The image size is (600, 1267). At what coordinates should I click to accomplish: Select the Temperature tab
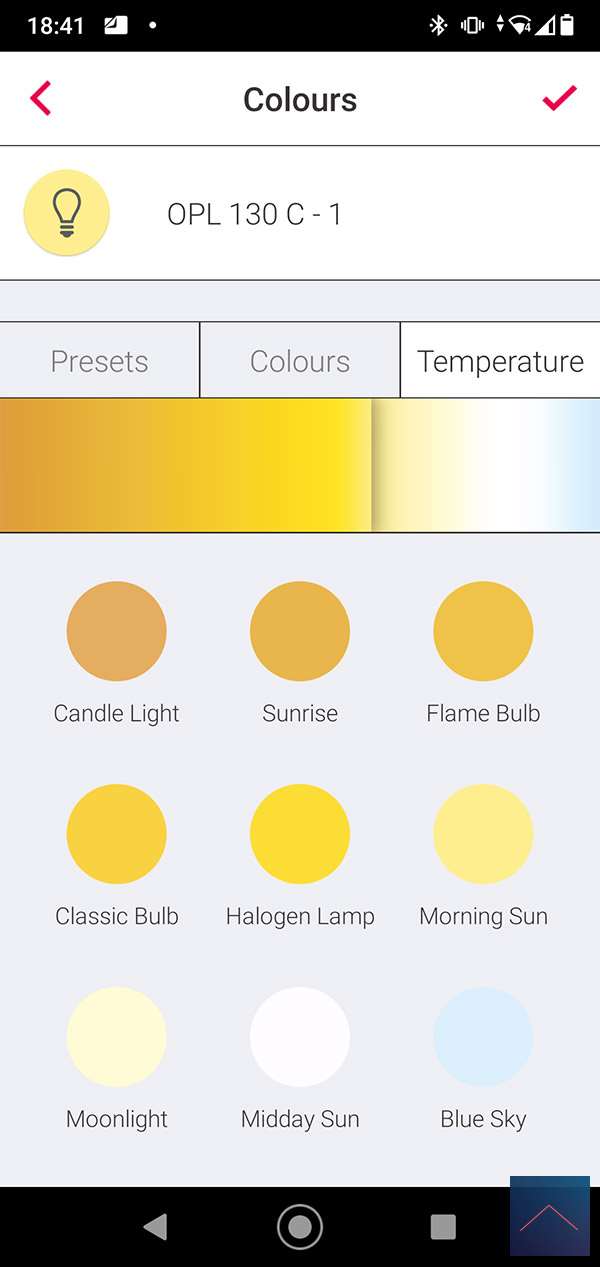(x=500, y=361)
